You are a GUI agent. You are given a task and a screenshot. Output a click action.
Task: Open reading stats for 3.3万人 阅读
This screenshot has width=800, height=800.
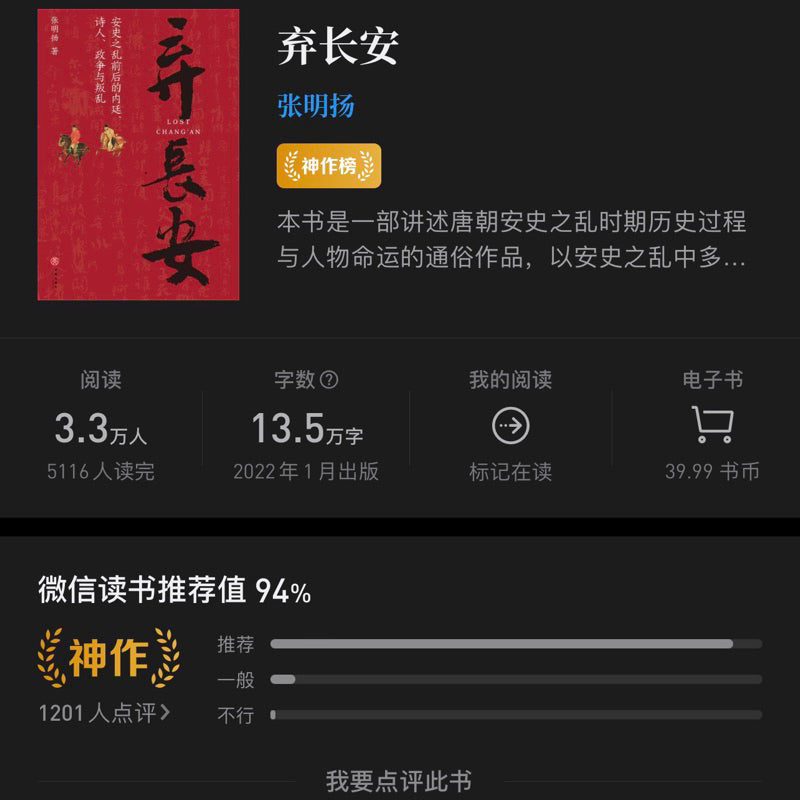(101, 428)
